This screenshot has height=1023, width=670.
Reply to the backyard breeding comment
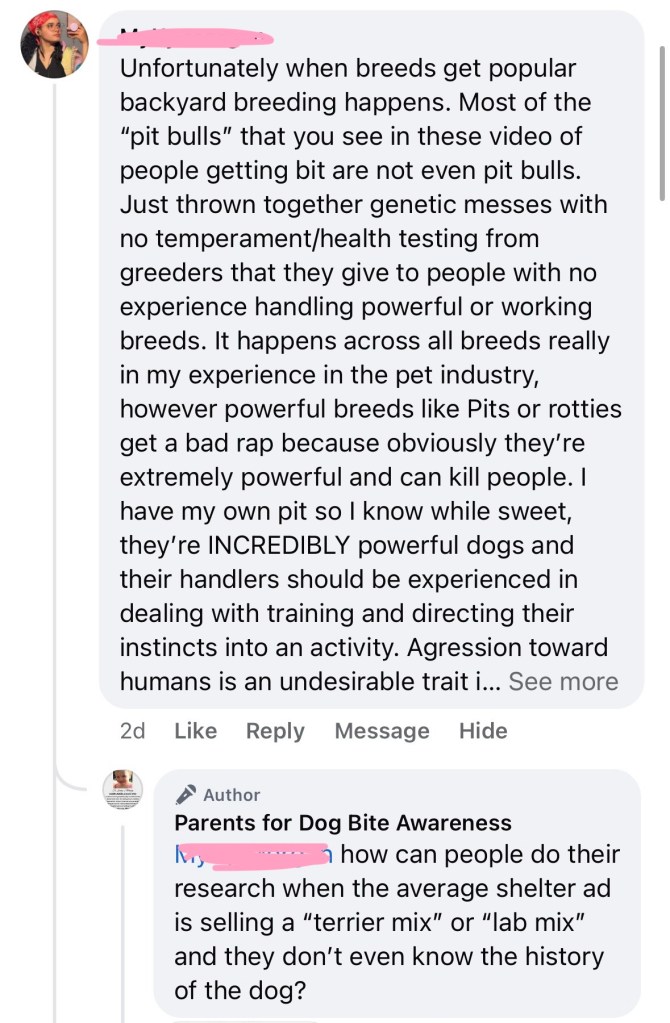(275, 731)
